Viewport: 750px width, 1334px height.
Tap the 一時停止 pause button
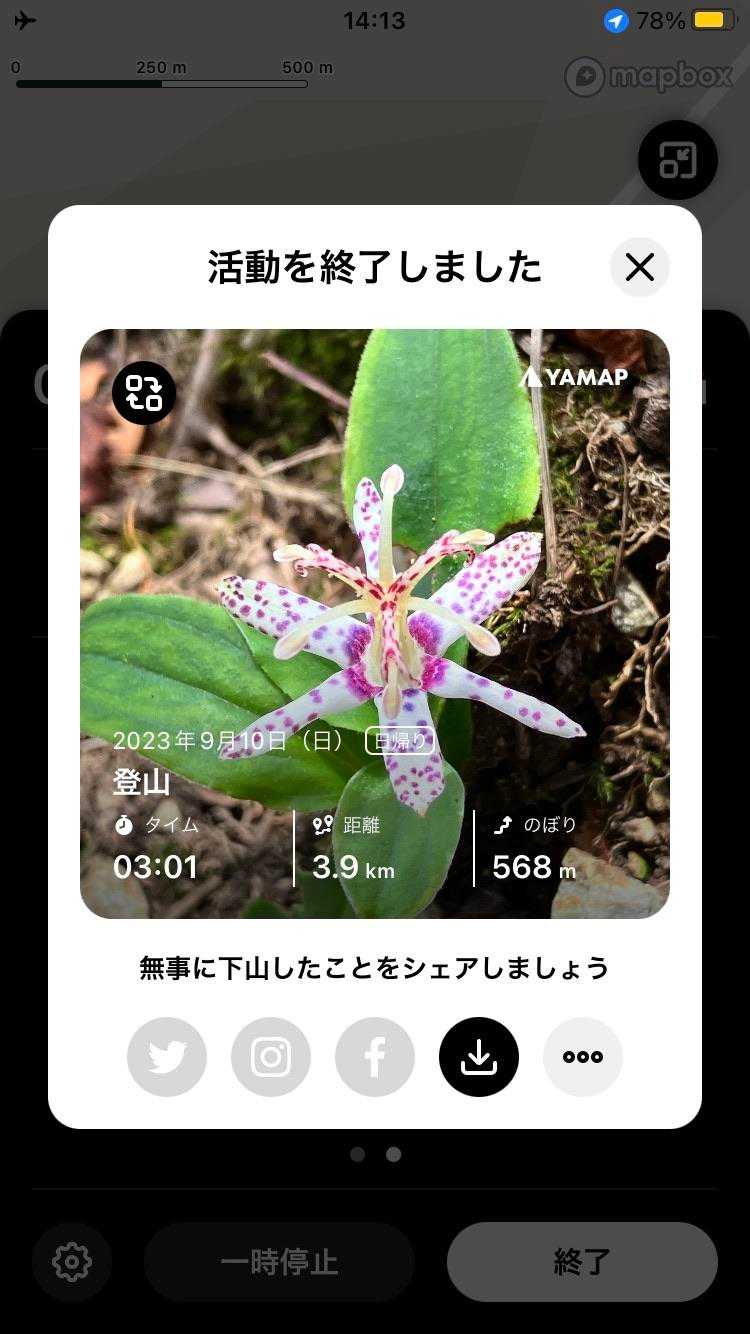(x=279, y=1262)
